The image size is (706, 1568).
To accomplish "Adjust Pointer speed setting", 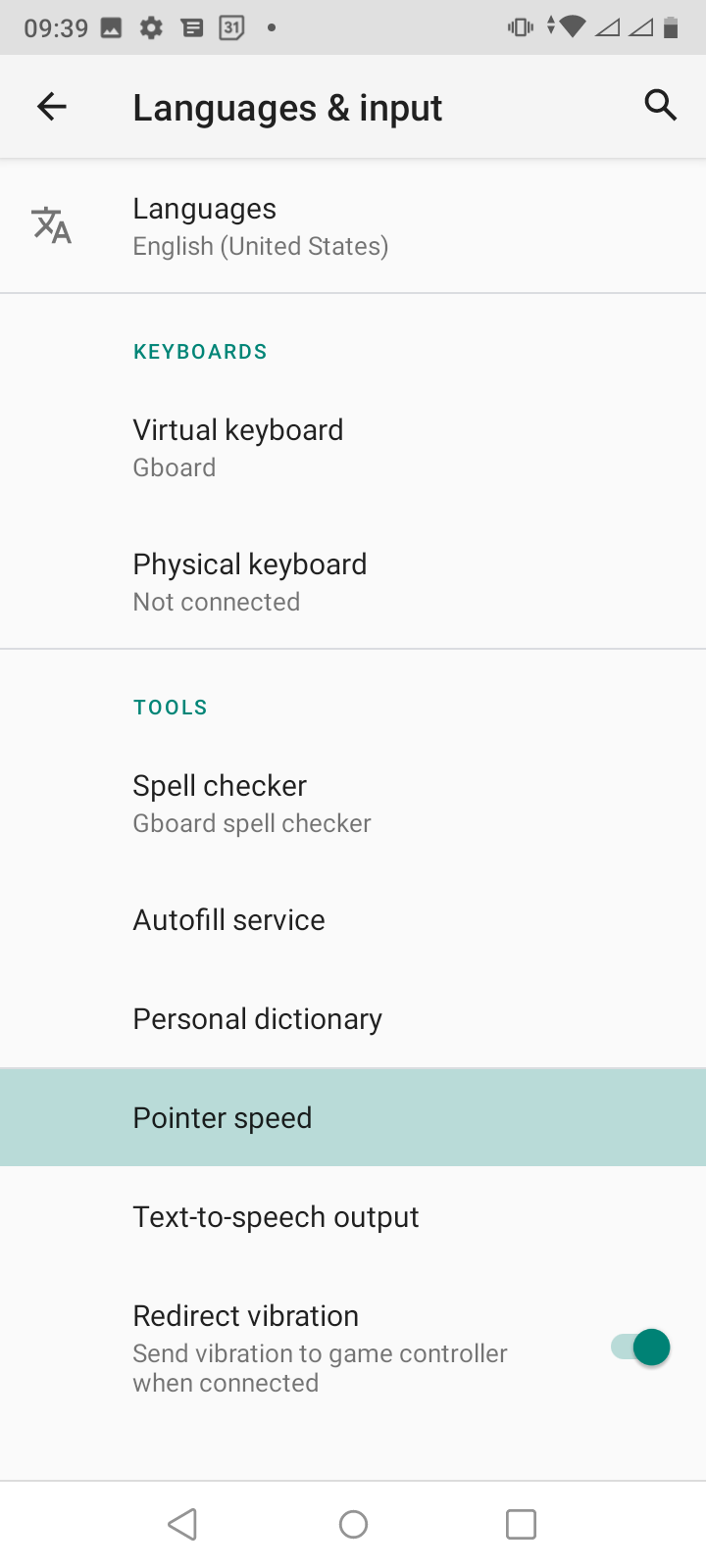I will [223, 1118].
